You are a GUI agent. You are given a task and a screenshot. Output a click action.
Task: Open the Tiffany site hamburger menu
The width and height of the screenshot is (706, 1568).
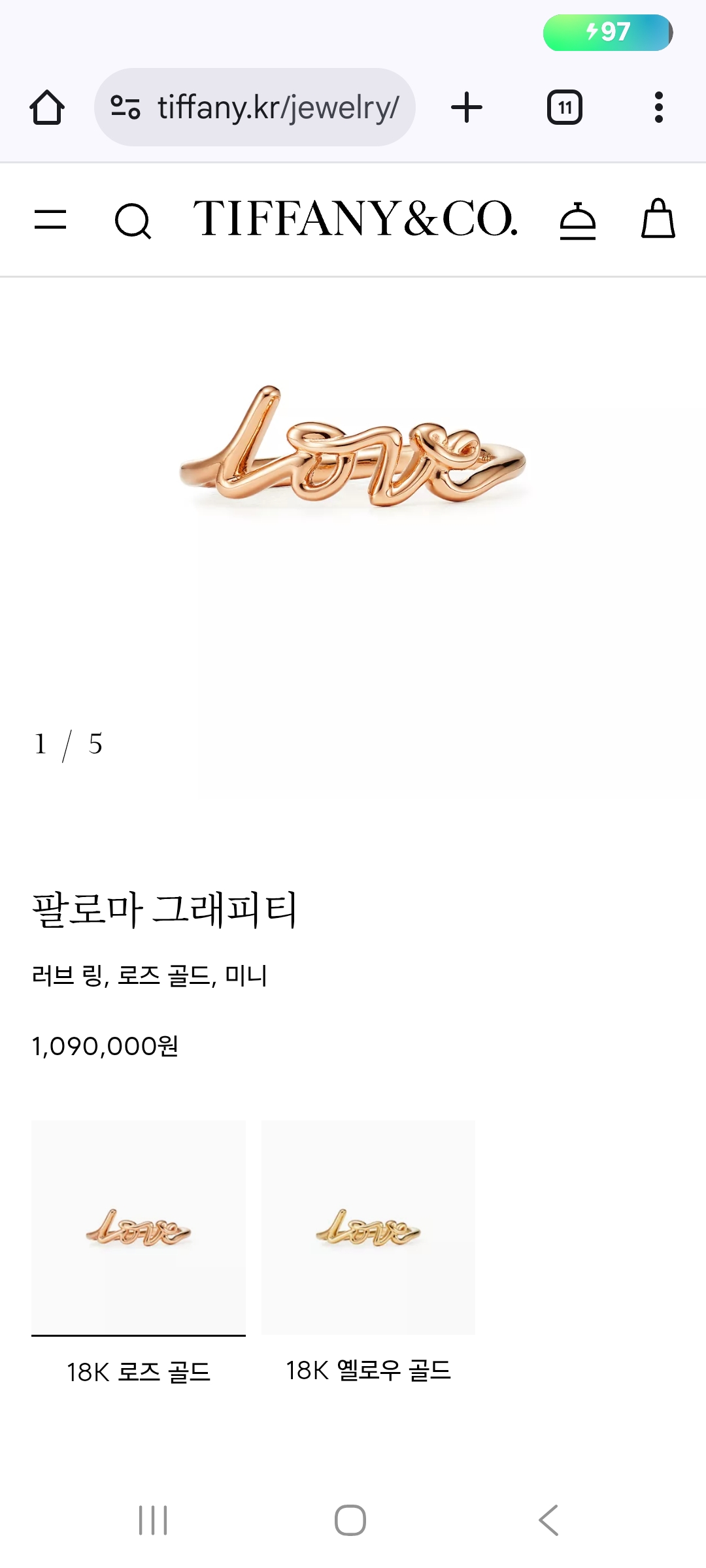(50, 220)
